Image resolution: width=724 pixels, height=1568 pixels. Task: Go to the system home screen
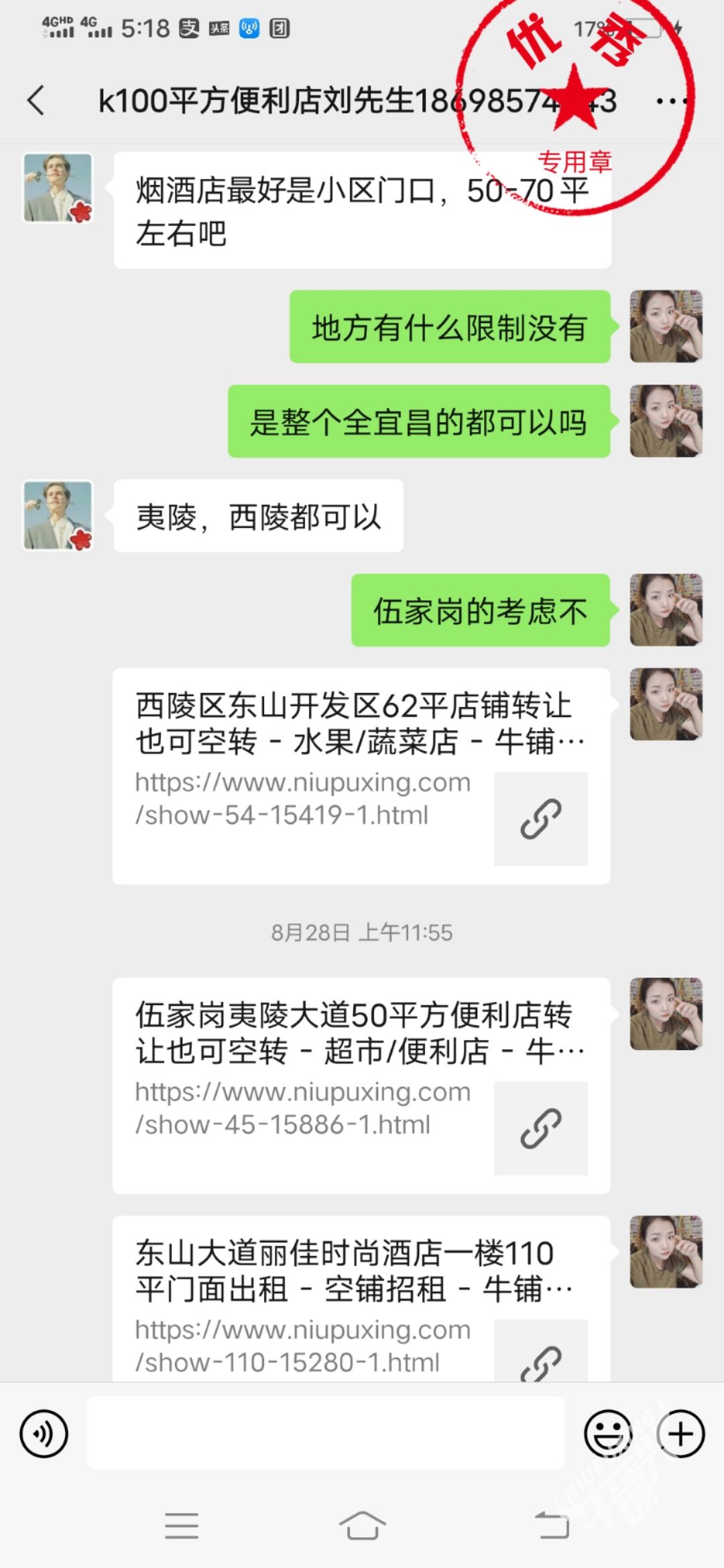(x=362, y=1526)
